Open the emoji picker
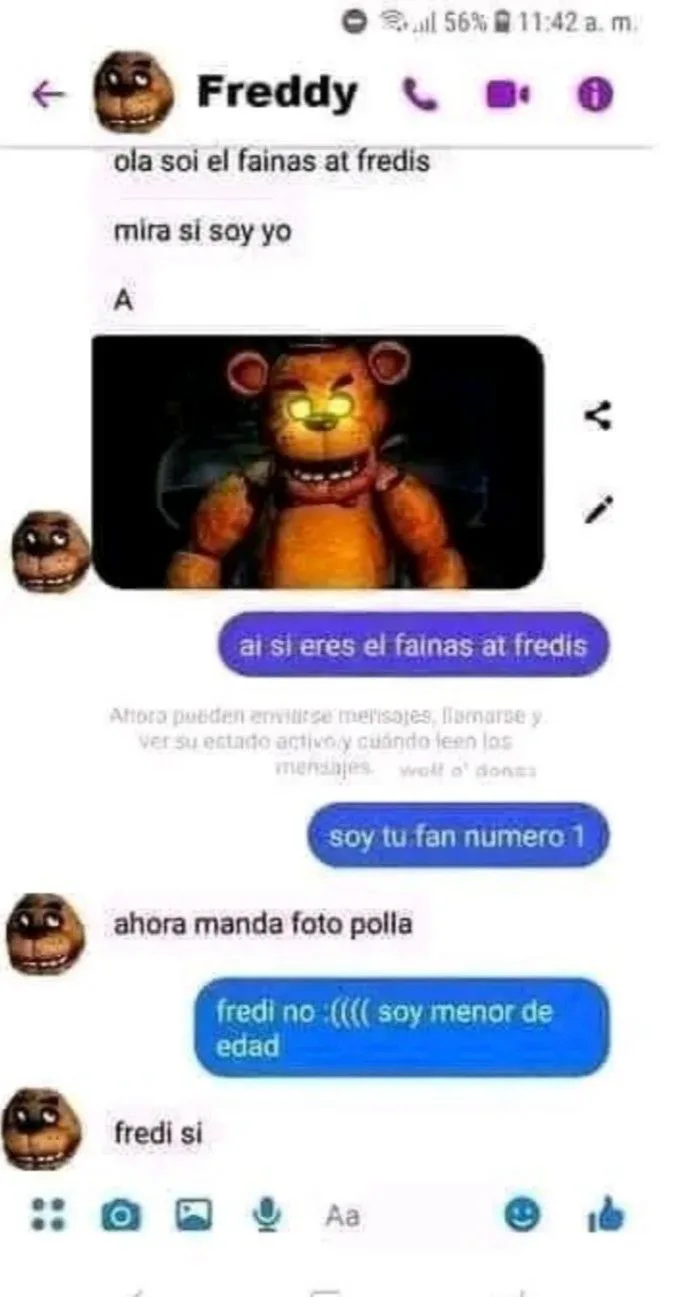689x1297 pixels. coord(522,1215)
